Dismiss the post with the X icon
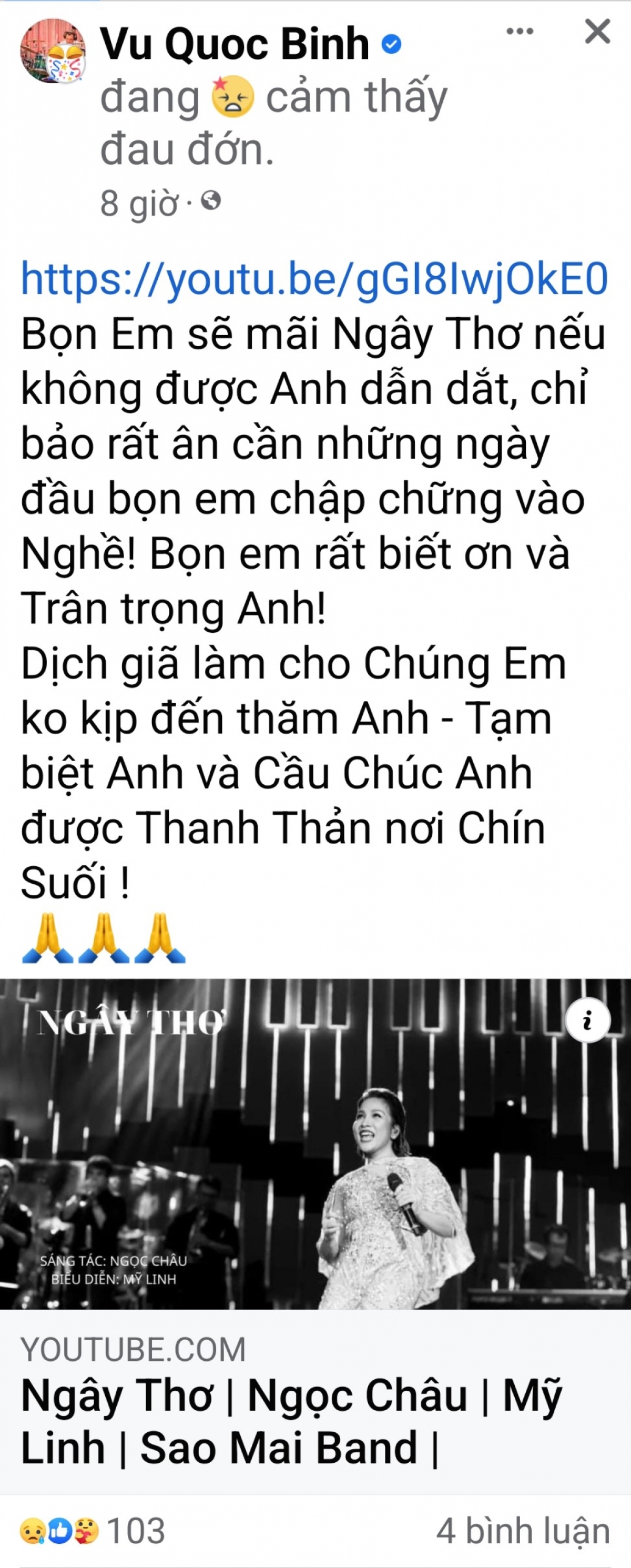The height and width of the screenshot is (1568, 631). tap(597, 32)
